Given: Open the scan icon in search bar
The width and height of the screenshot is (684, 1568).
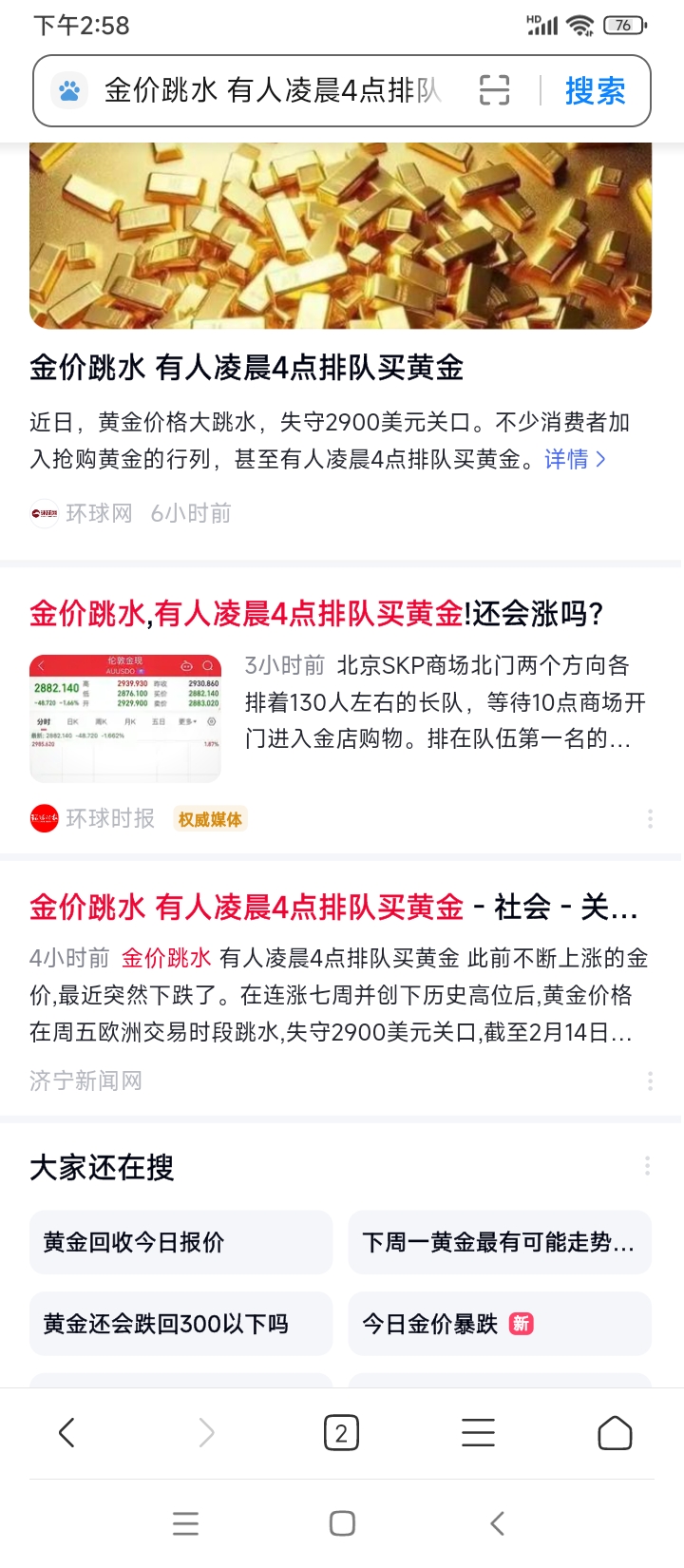Looking at the screenshot, I should pyautogui.click(x=494, y=90).
